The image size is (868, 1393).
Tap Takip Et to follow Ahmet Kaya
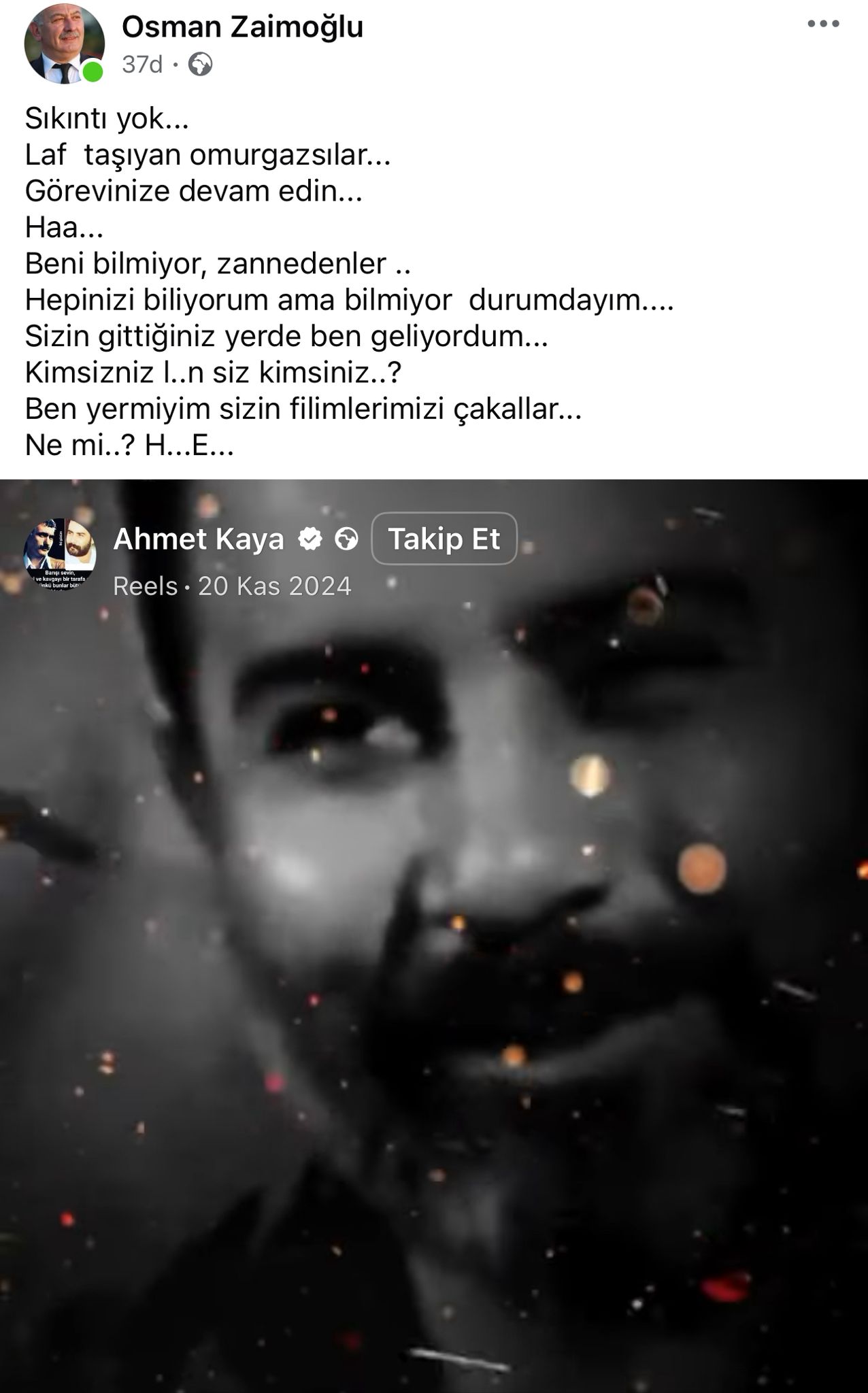coord(444,539)
